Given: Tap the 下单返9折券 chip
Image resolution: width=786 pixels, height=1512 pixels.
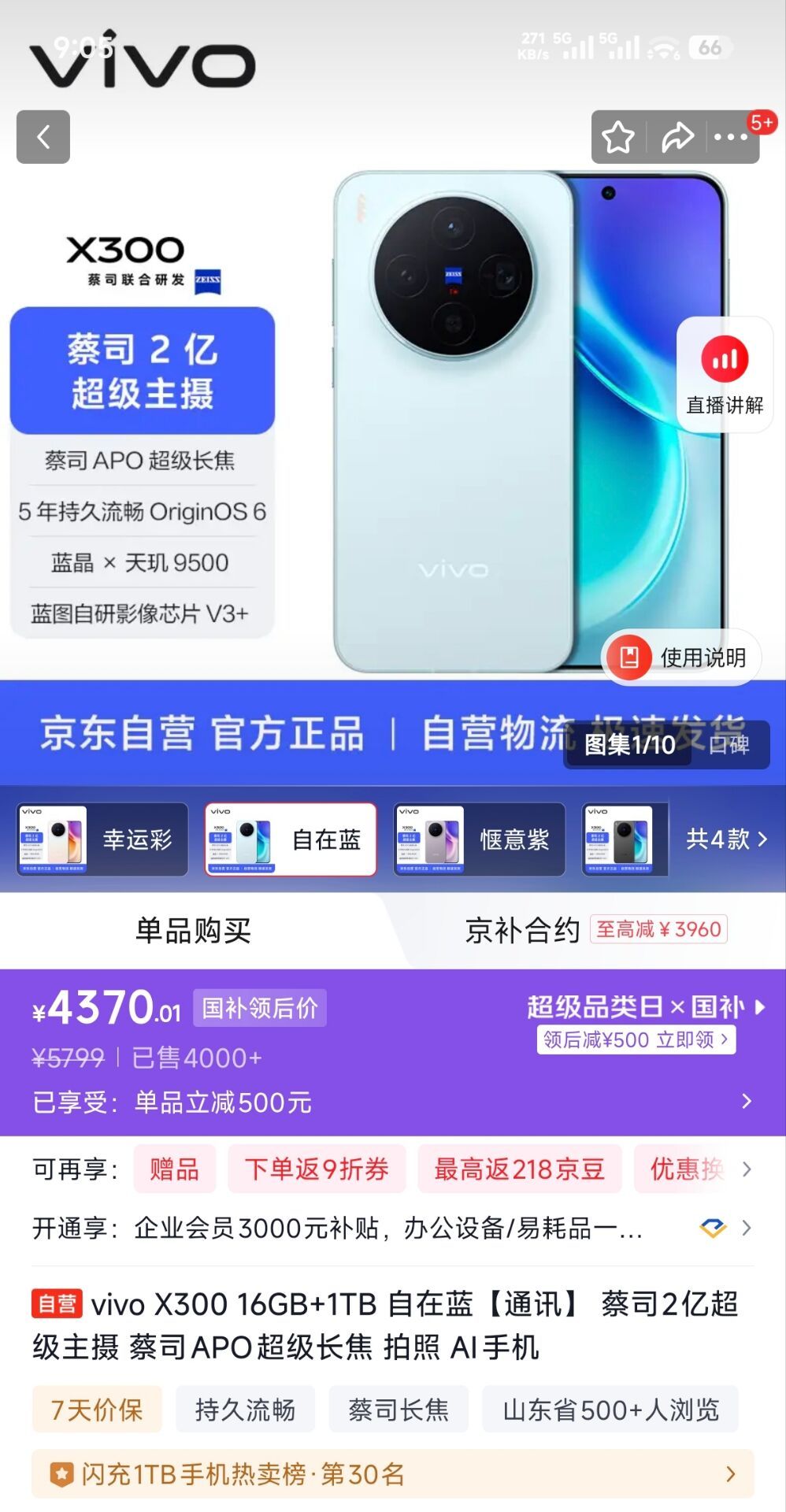Looking at the screenshot, I should pos(317,1169).
